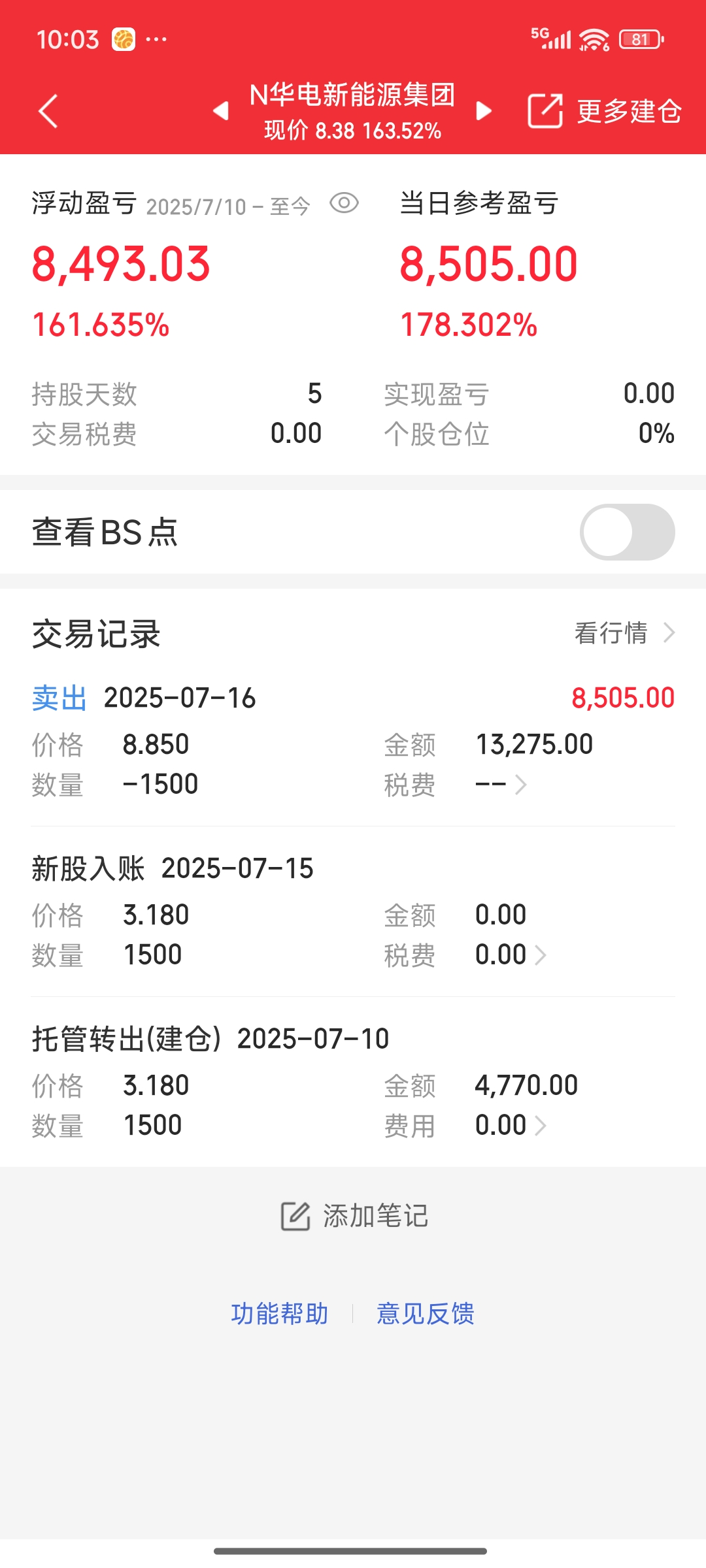The height and width of the screenshot is (1568, 706).
Task: Open 更多建仓 in the header
Action: (605, 111)
